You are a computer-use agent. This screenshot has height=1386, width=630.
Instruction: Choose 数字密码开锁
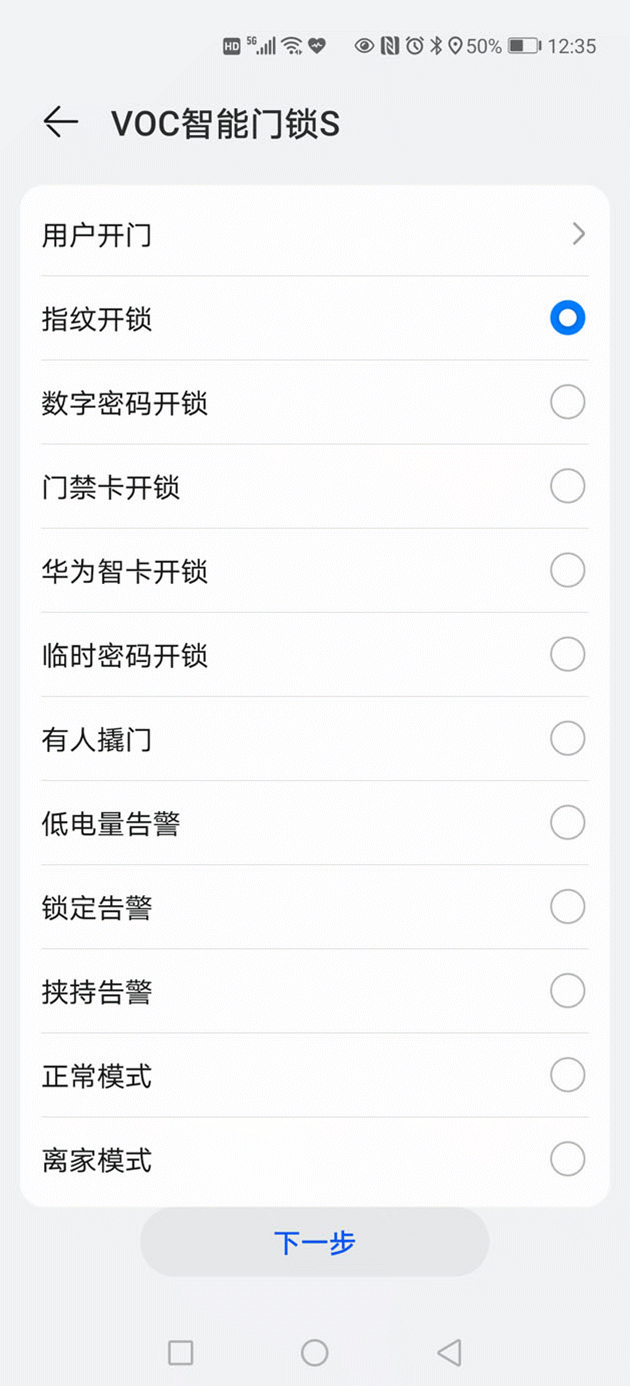pyautogui.click(x=315, y=403)
